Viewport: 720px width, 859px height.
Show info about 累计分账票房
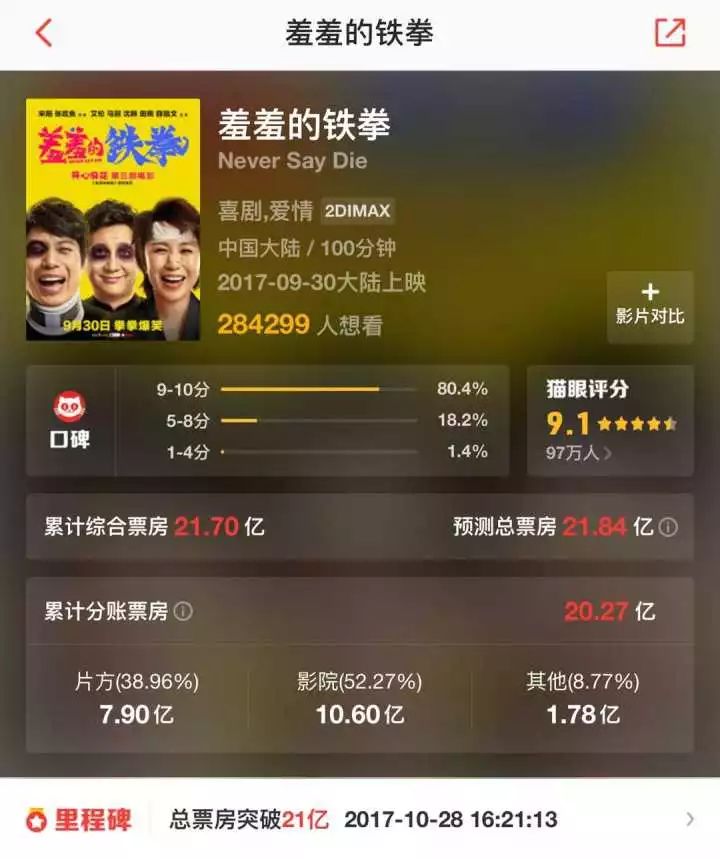click(183, 611)
